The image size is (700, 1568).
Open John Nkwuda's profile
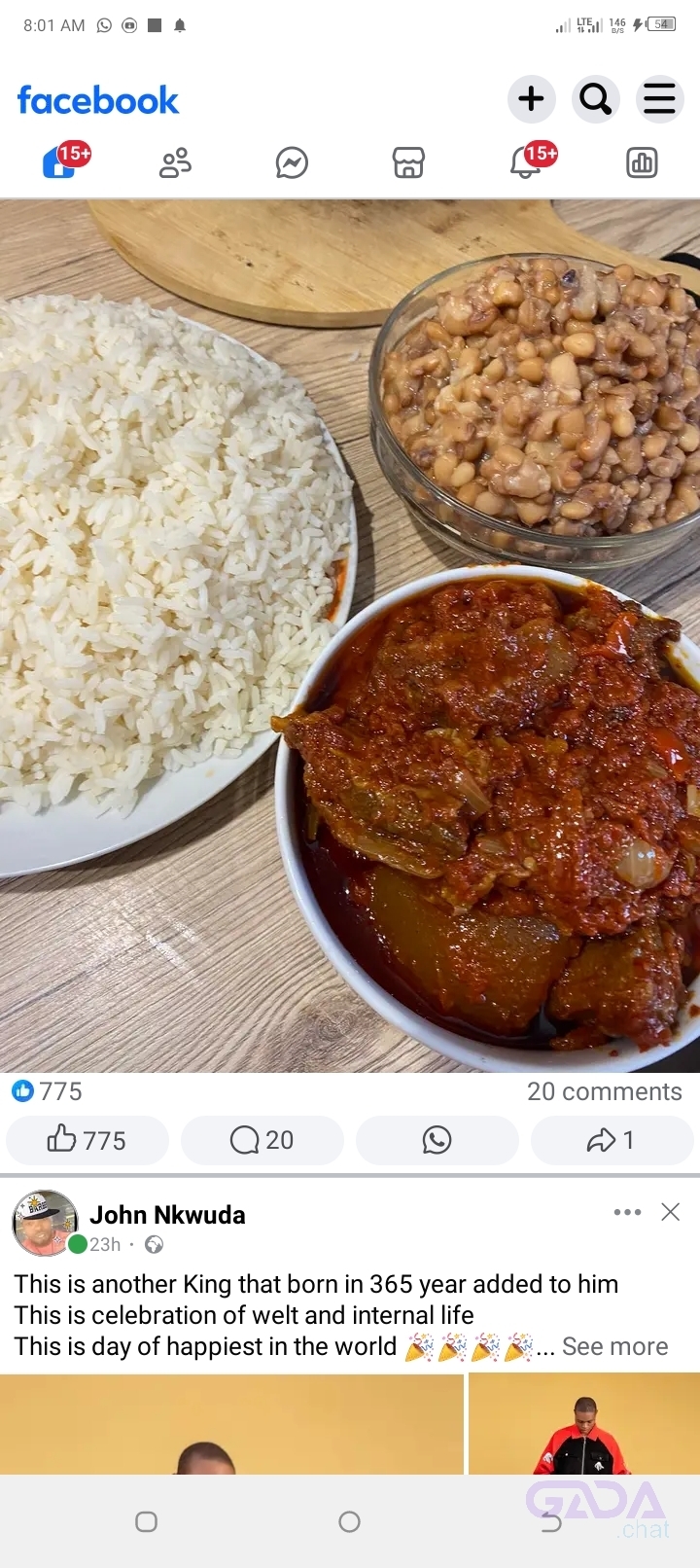pos(167,1215)
